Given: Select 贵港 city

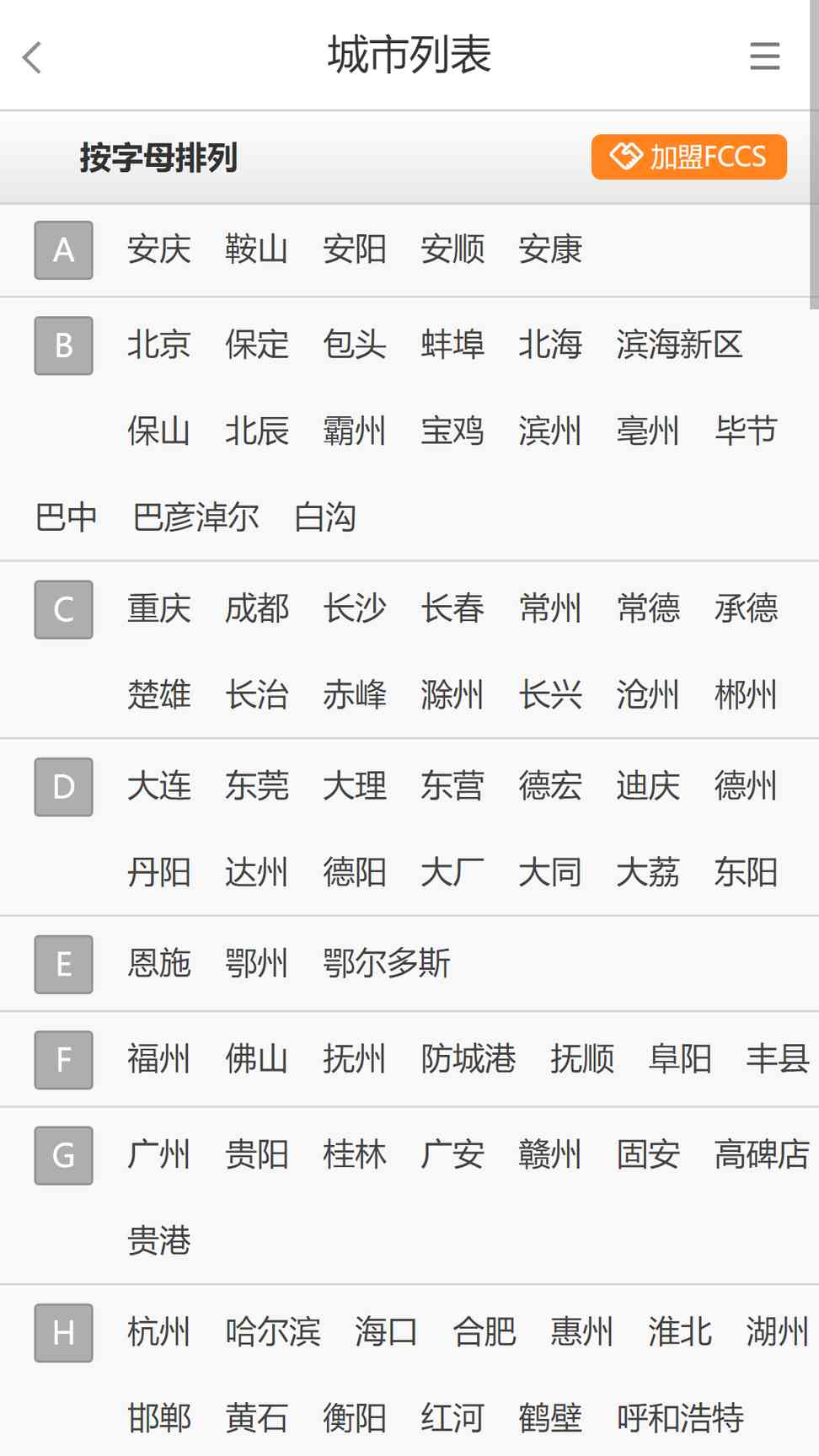Looking at the screenshot, I should [x=159, y=1241].
